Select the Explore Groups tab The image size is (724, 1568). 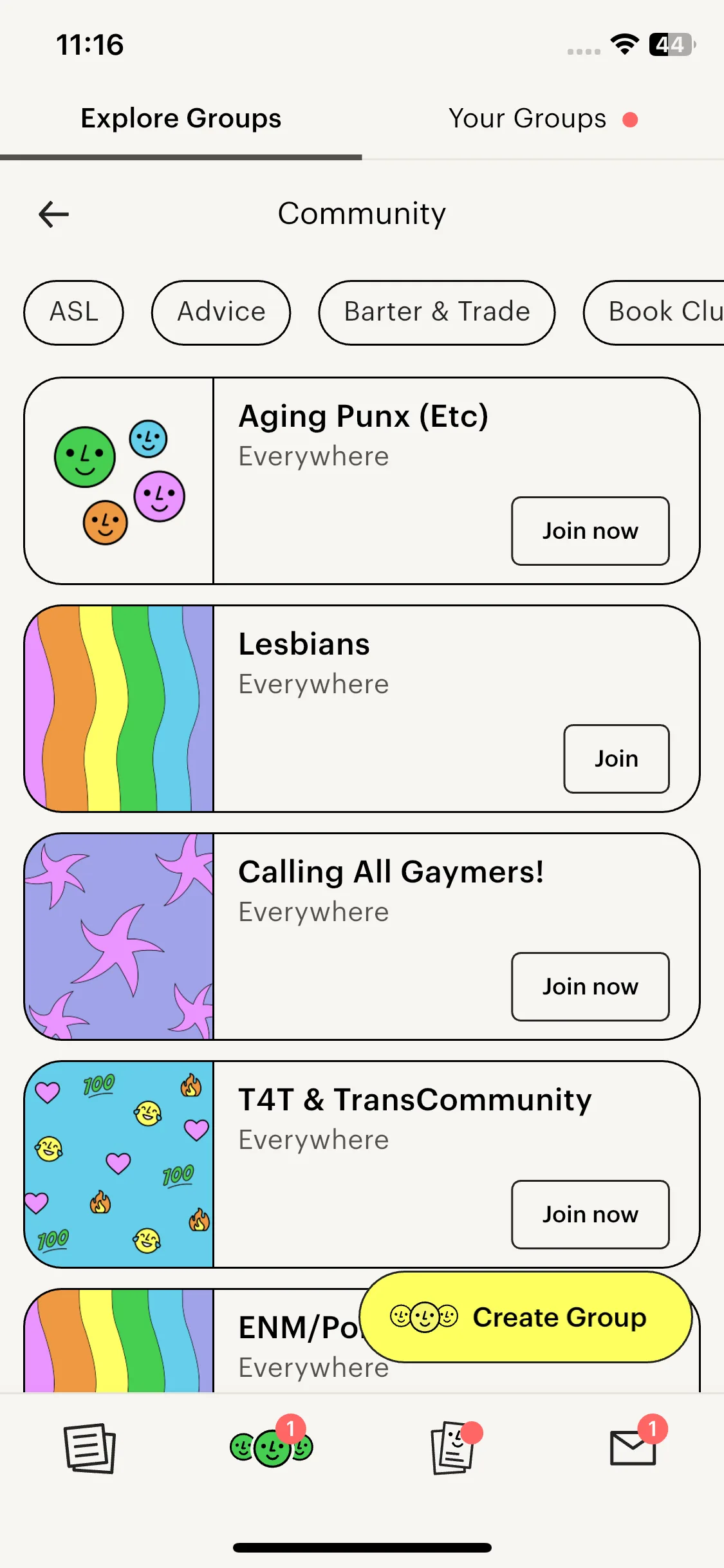click(181, 119)
